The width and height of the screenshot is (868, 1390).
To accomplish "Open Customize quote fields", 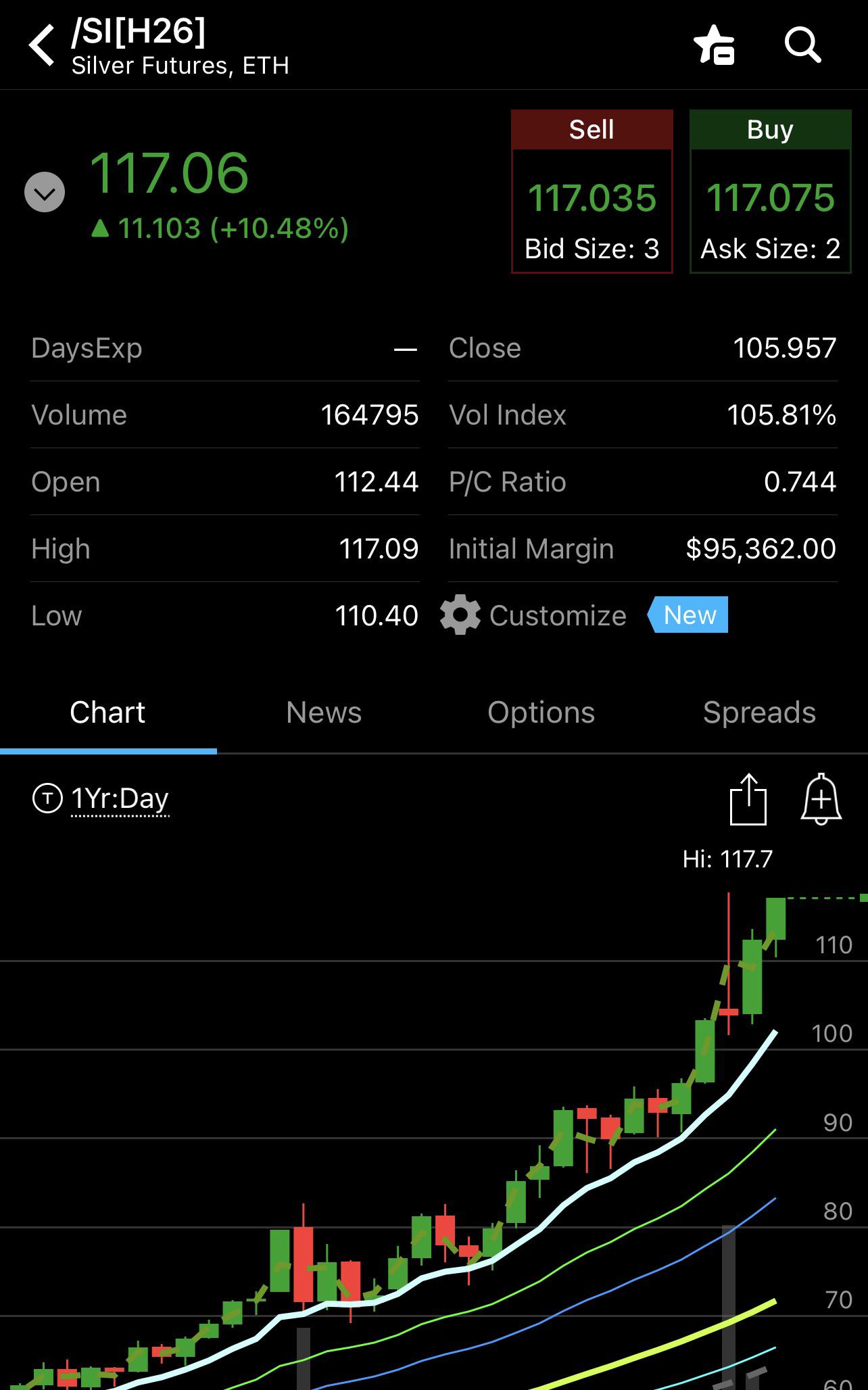I will coord(534,615).
